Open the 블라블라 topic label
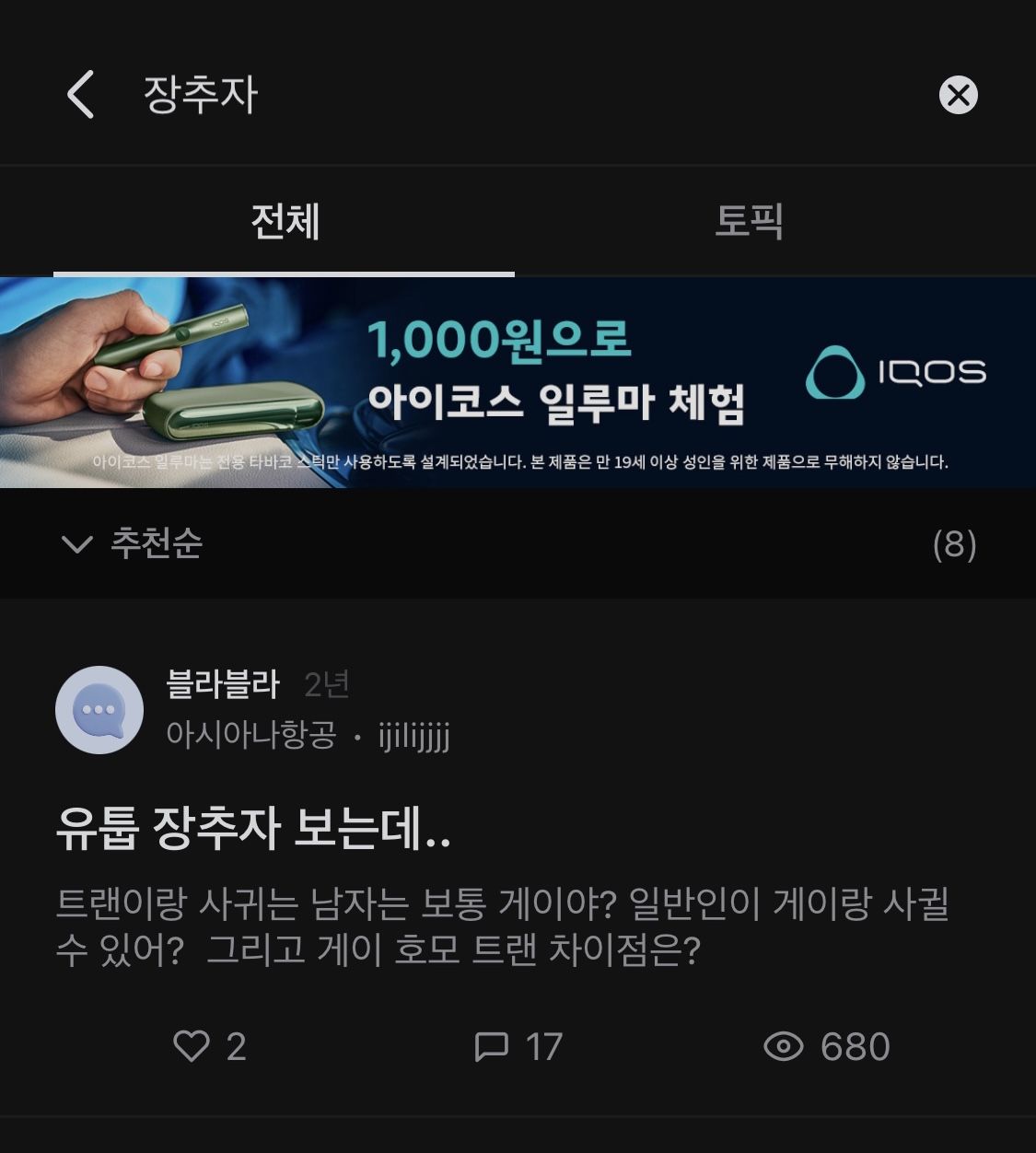 [x=222, y=683]
